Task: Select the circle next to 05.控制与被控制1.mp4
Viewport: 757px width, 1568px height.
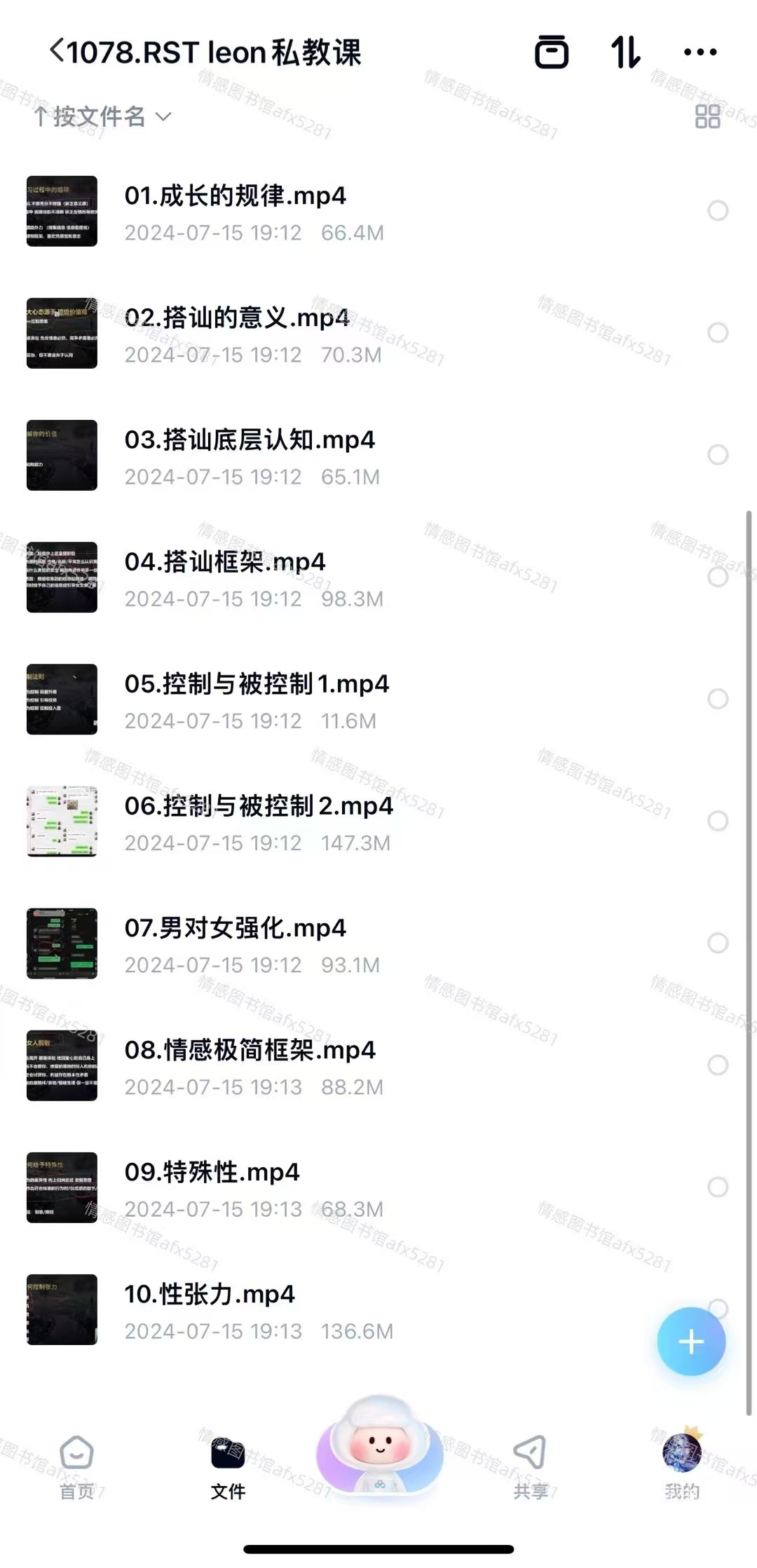Action: tap(717, 699)
